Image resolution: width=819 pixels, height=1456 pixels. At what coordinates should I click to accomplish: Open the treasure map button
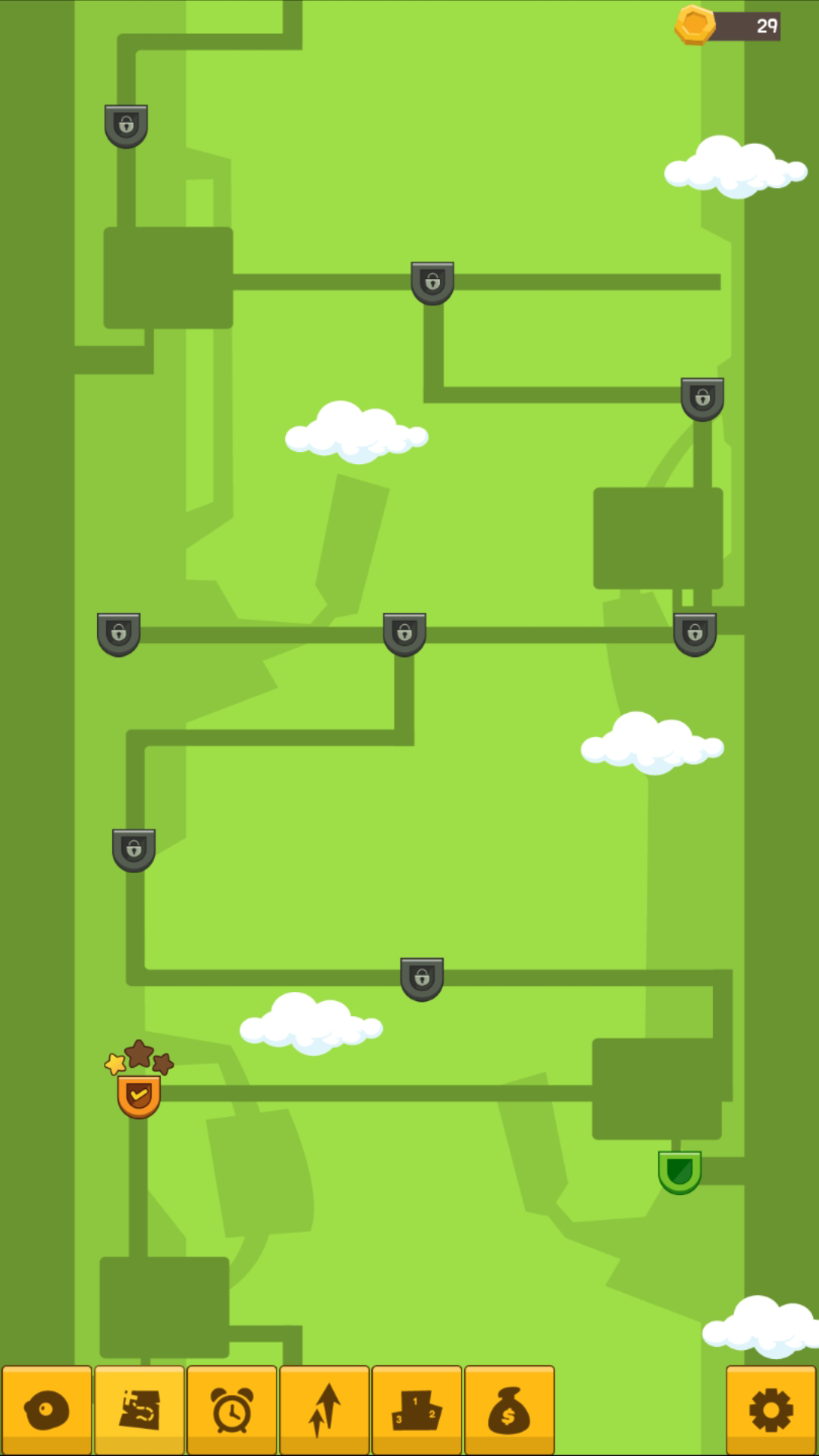(140, 1410)
